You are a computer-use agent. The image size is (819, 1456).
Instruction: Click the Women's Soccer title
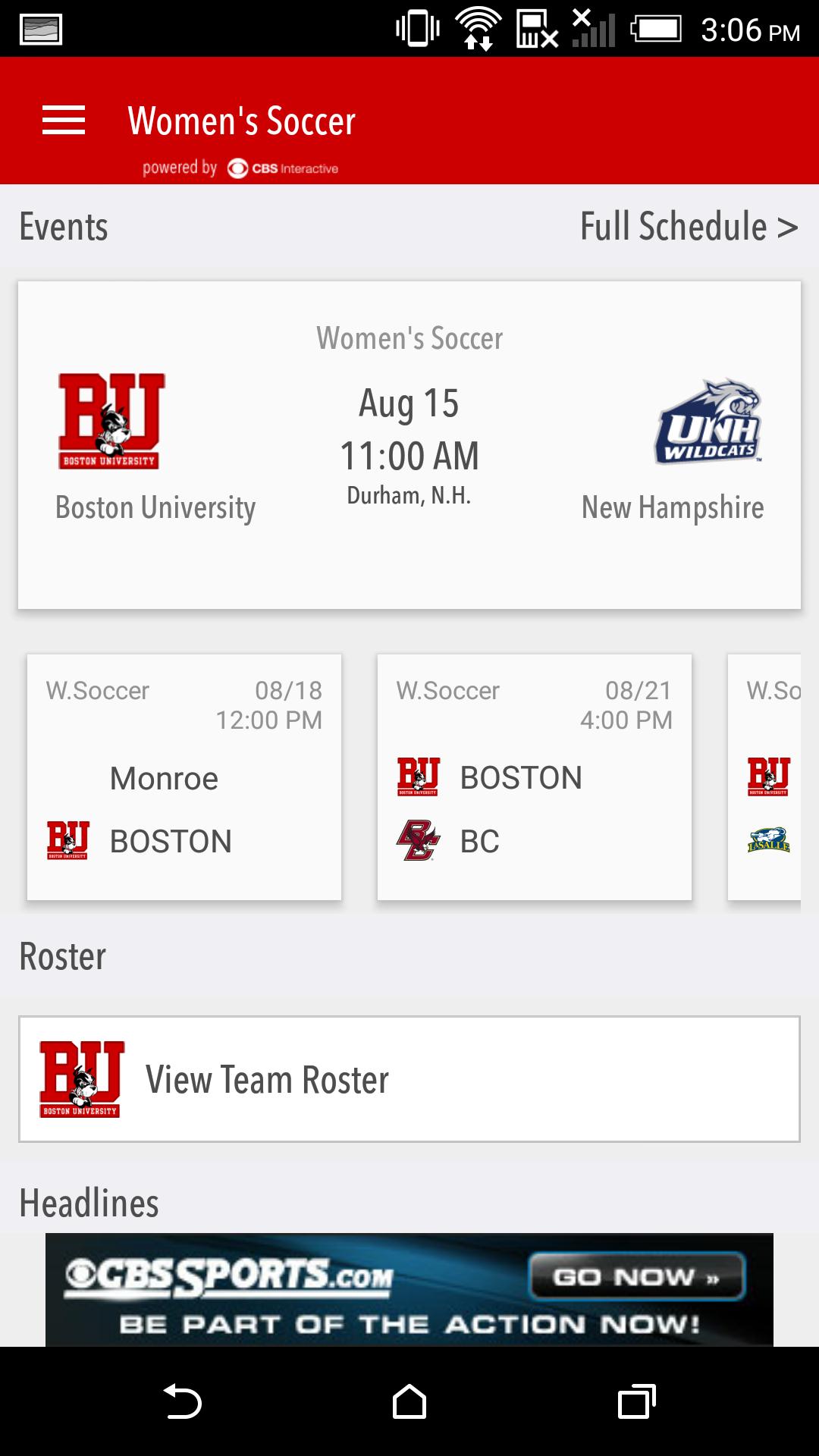(242, 119)
